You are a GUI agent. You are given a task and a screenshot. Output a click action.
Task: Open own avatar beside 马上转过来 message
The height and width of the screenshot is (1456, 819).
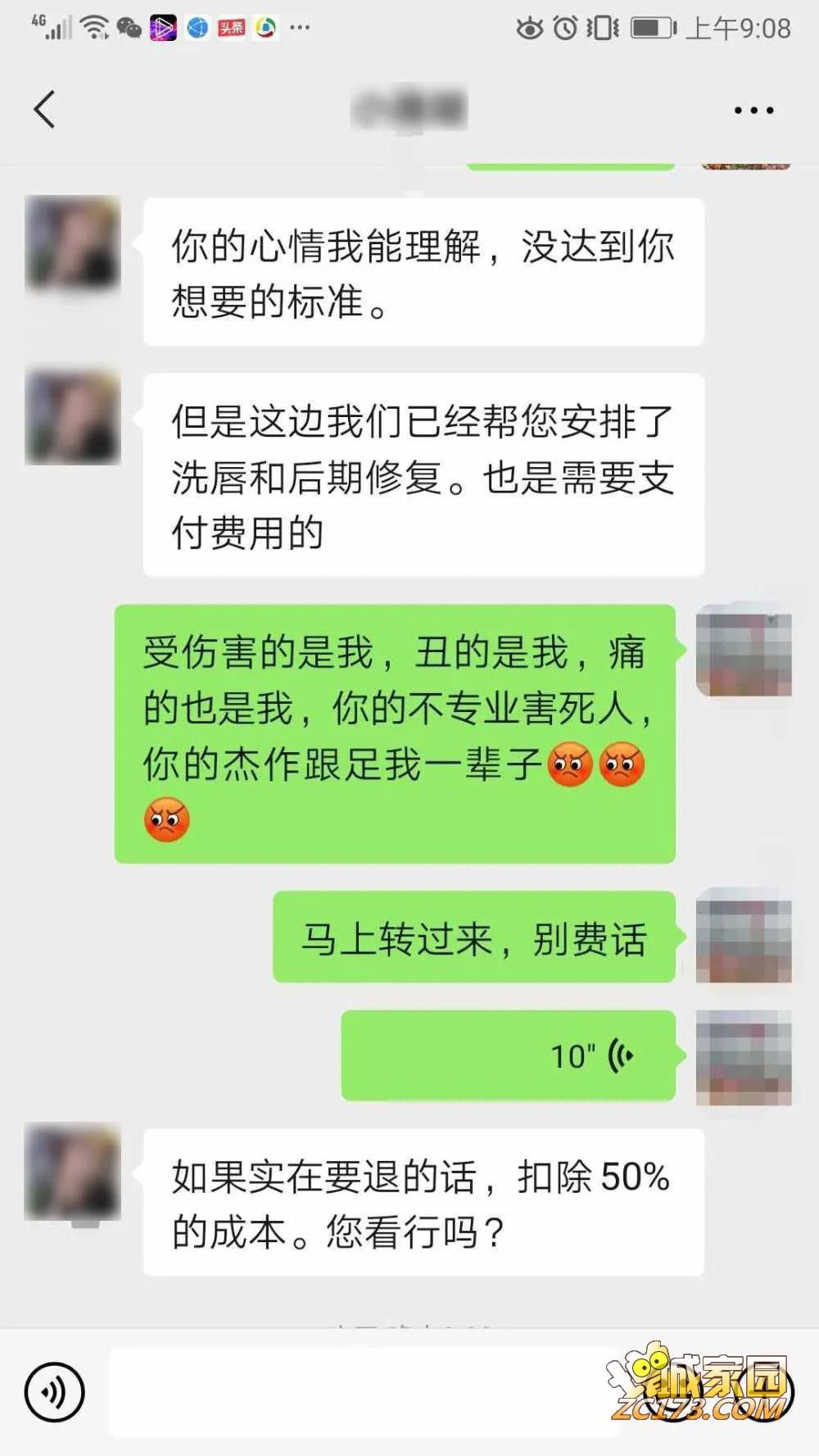tap(743, 937)
